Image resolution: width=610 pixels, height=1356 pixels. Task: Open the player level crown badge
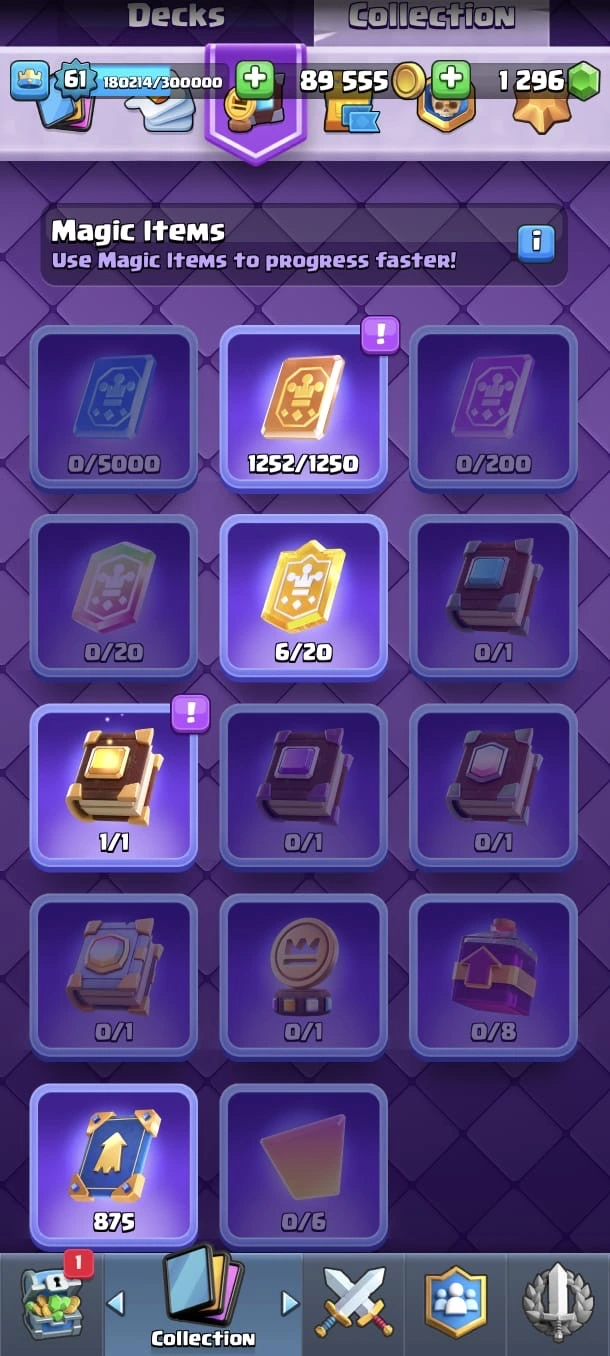pos(30,80)
